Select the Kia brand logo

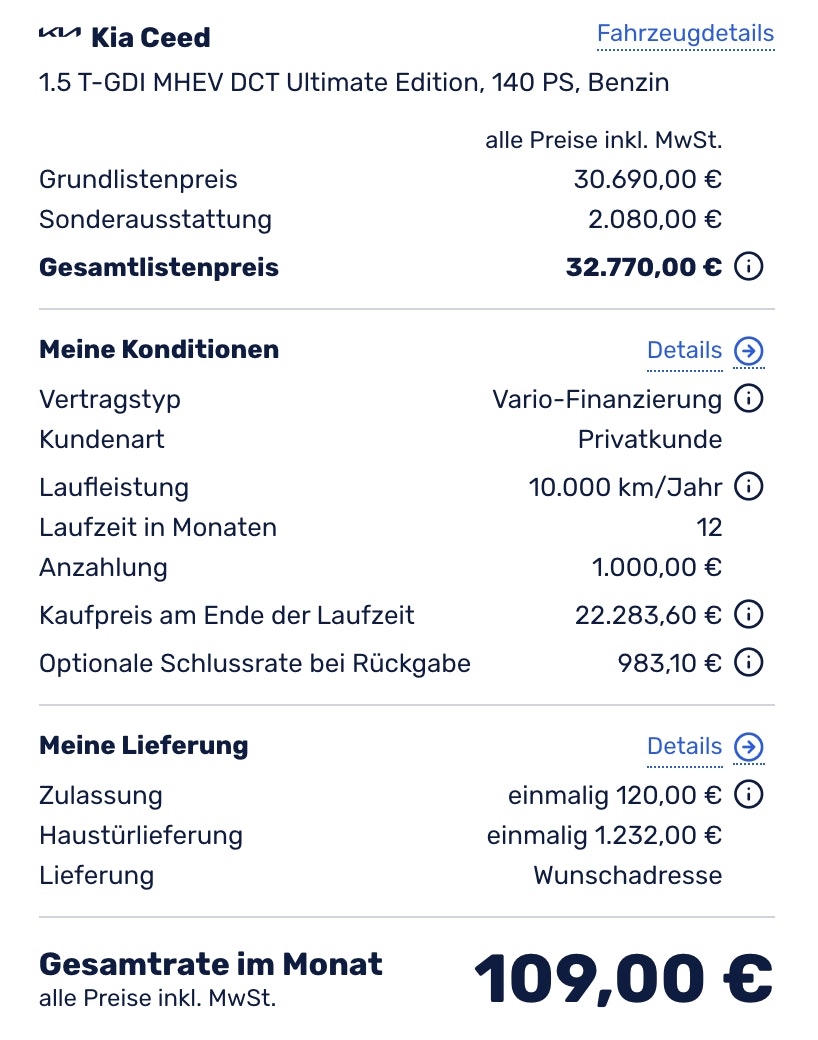(x=60, y=37)
